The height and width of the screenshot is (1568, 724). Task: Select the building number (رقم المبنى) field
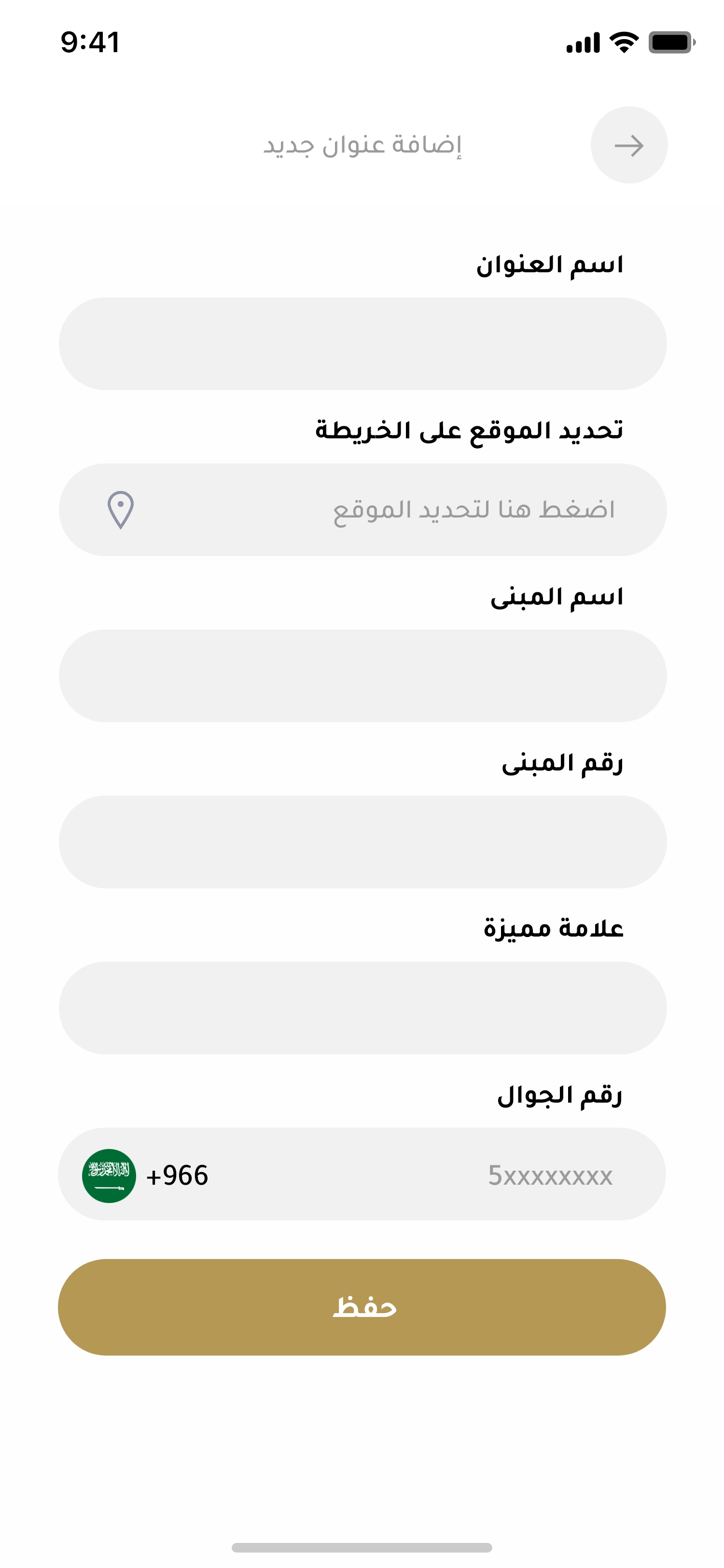(362, 842)
